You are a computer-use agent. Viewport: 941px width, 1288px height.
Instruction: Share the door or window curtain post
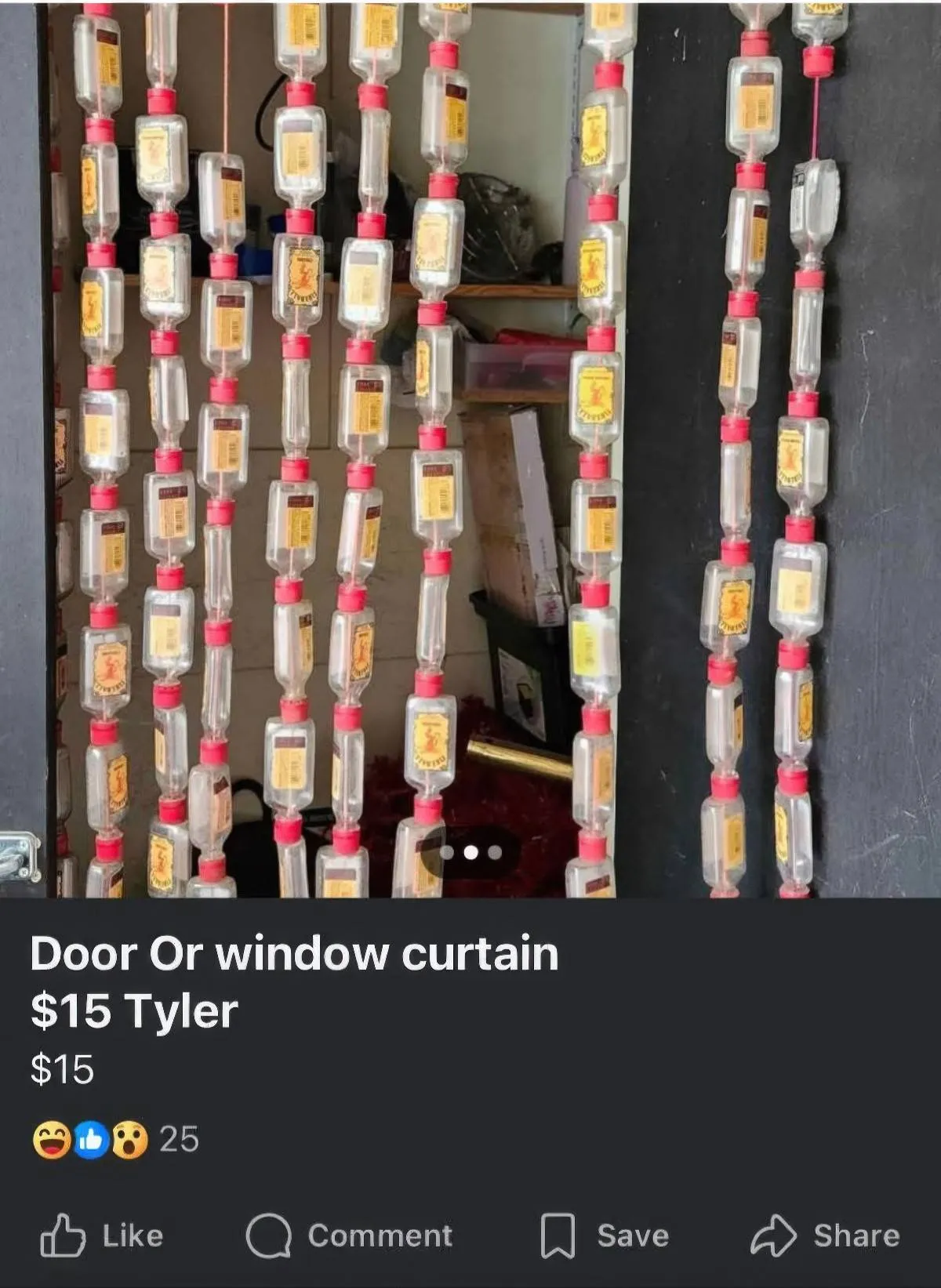click(825, 1235)
